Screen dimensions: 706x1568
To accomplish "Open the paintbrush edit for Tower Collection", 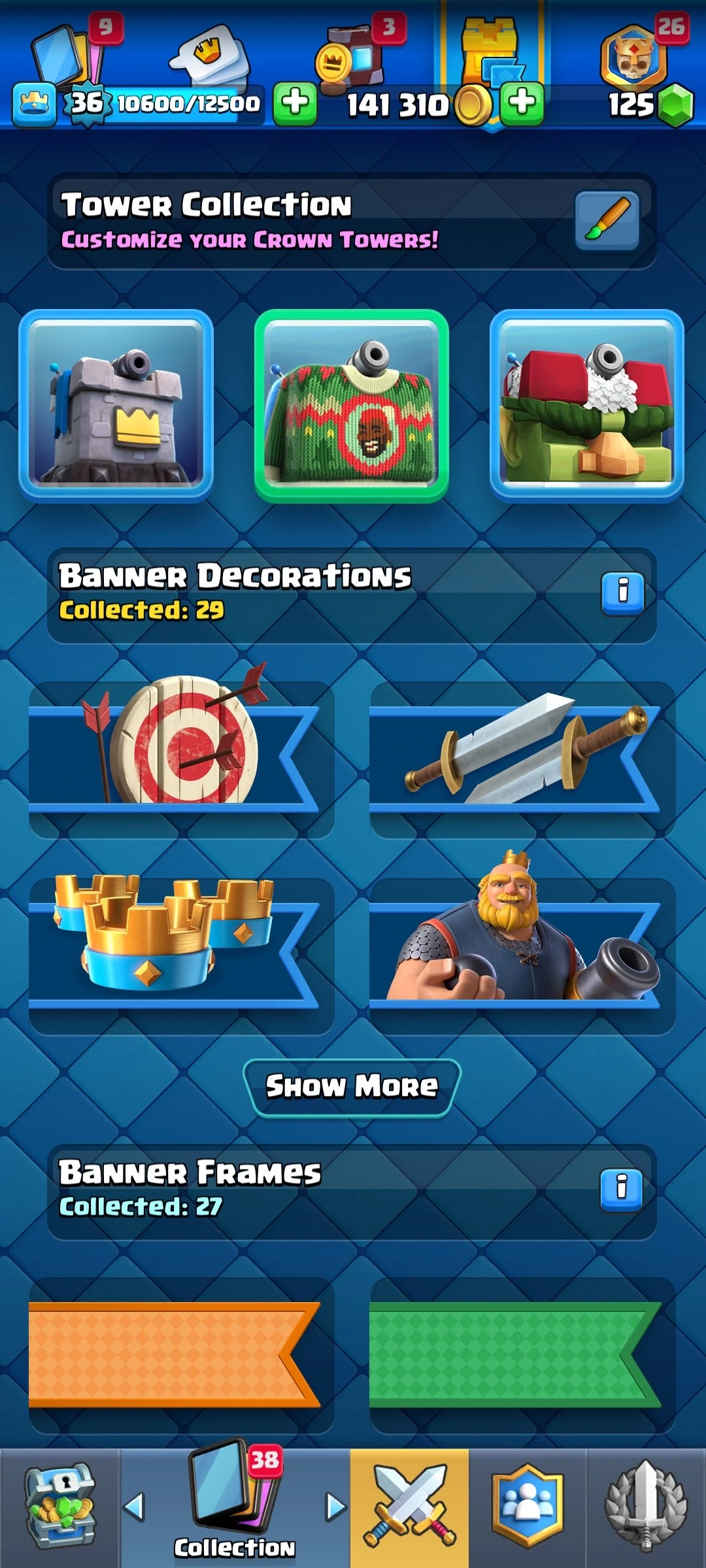I will pyautogui.click(x=607, y=221).
